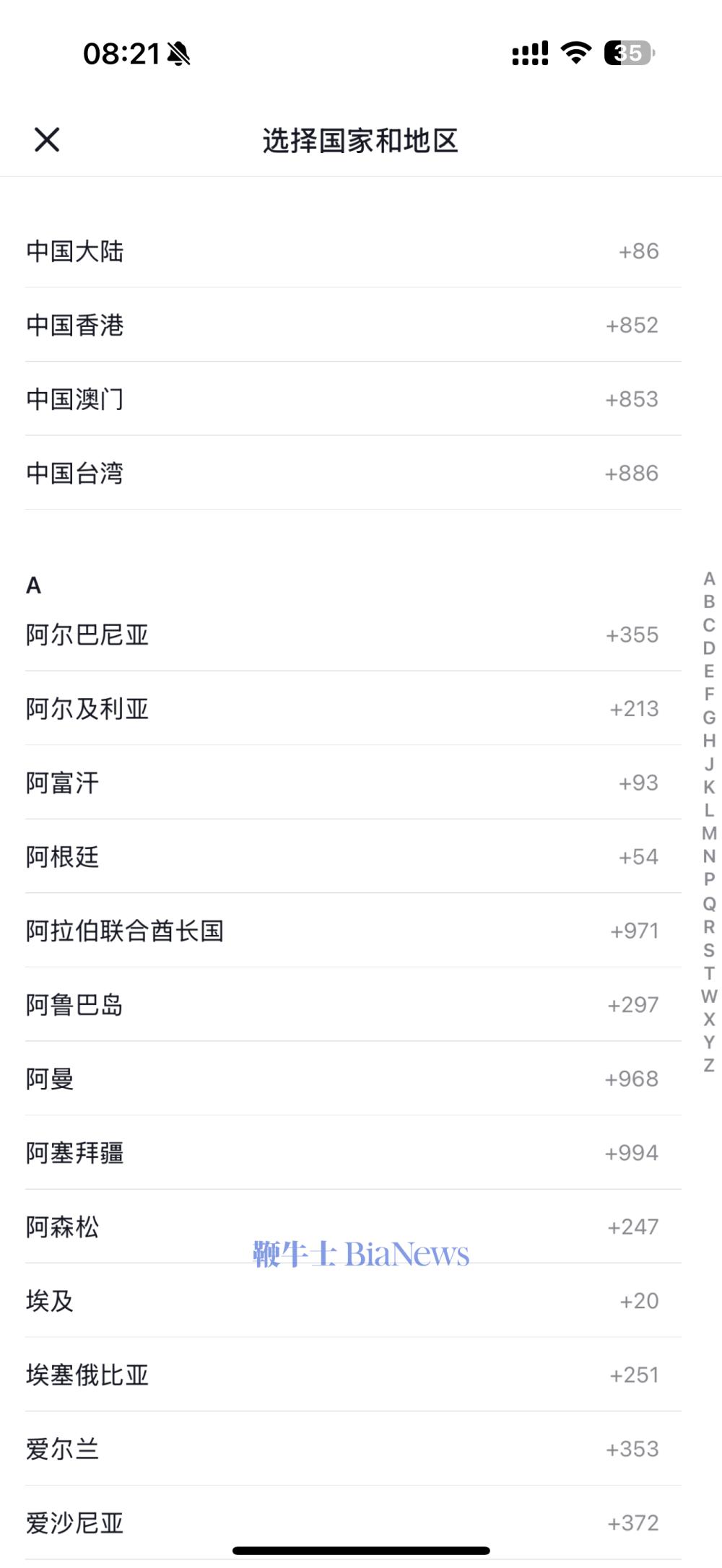
Task: Pick 中国台湾 from the region list
Action: (x=361, y=474)
